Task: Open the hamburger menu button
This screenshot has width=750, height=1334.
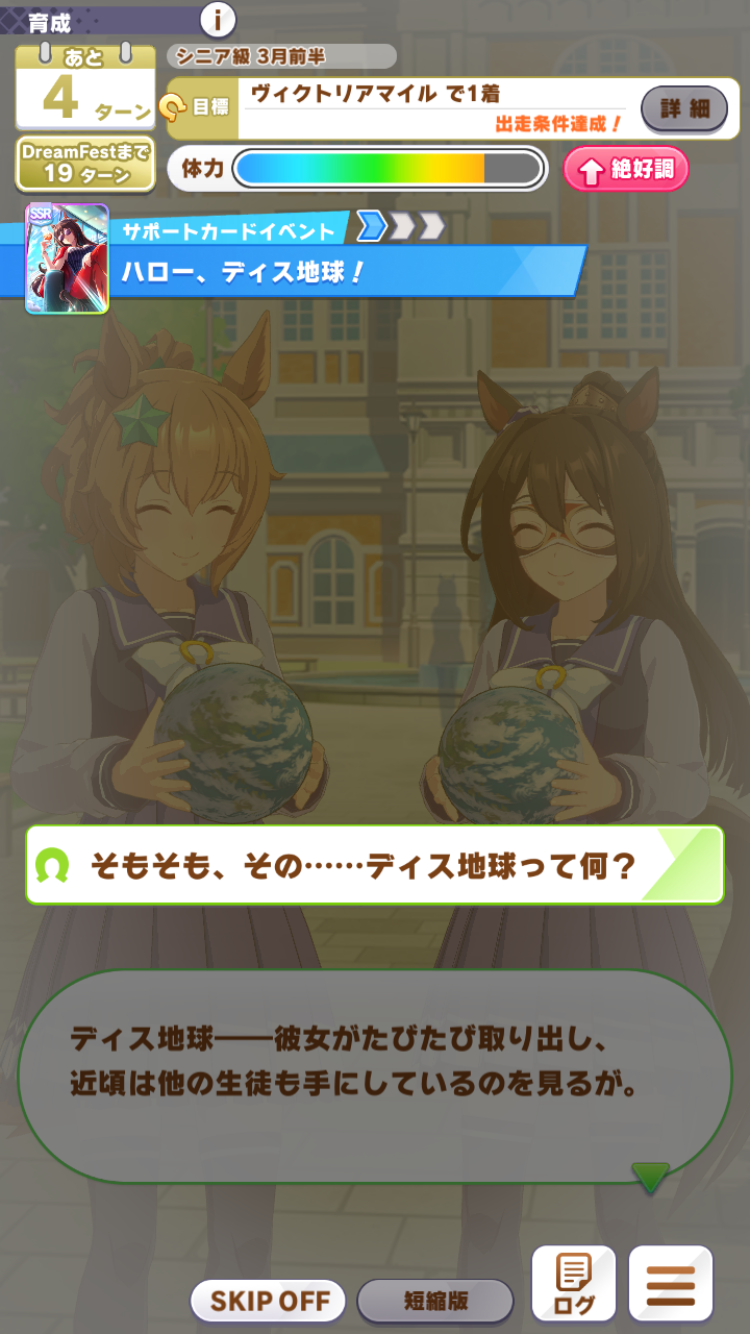Action: click(x=670, y=1283)
